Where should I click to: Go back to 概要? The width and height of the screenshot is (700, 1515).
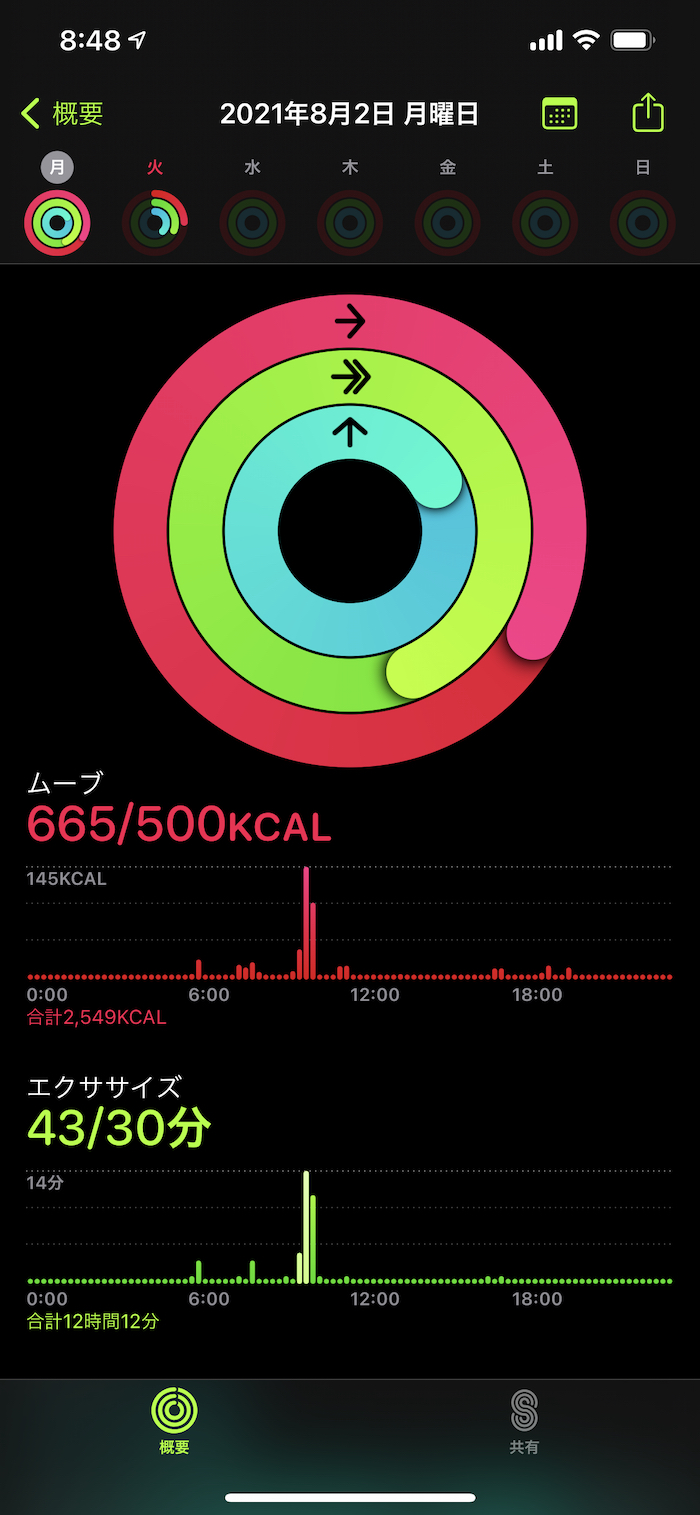[x=62, y=114]
